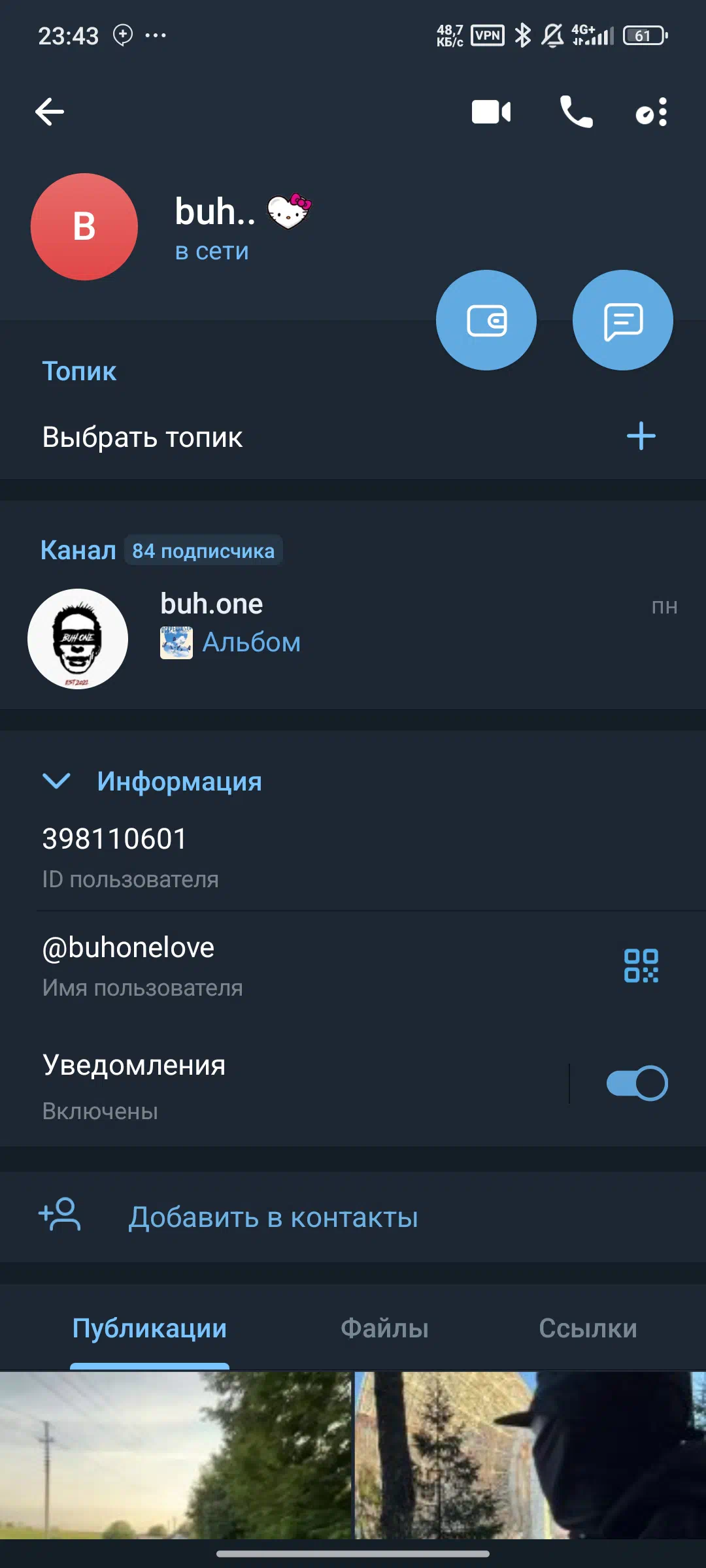Switch to the Ссылки tab

(588, 1328)
